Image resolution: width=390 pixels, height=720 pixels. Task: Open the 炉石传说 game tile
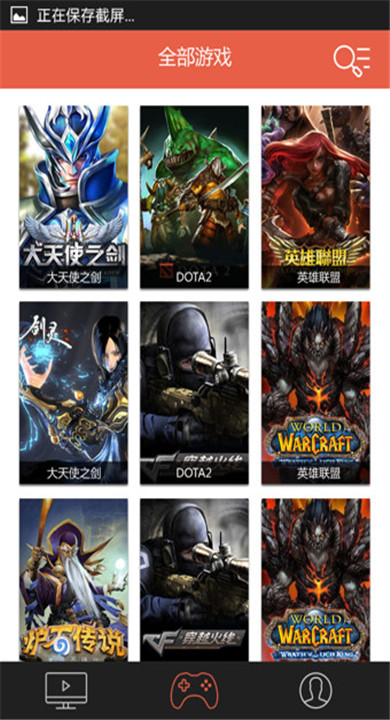73,580
